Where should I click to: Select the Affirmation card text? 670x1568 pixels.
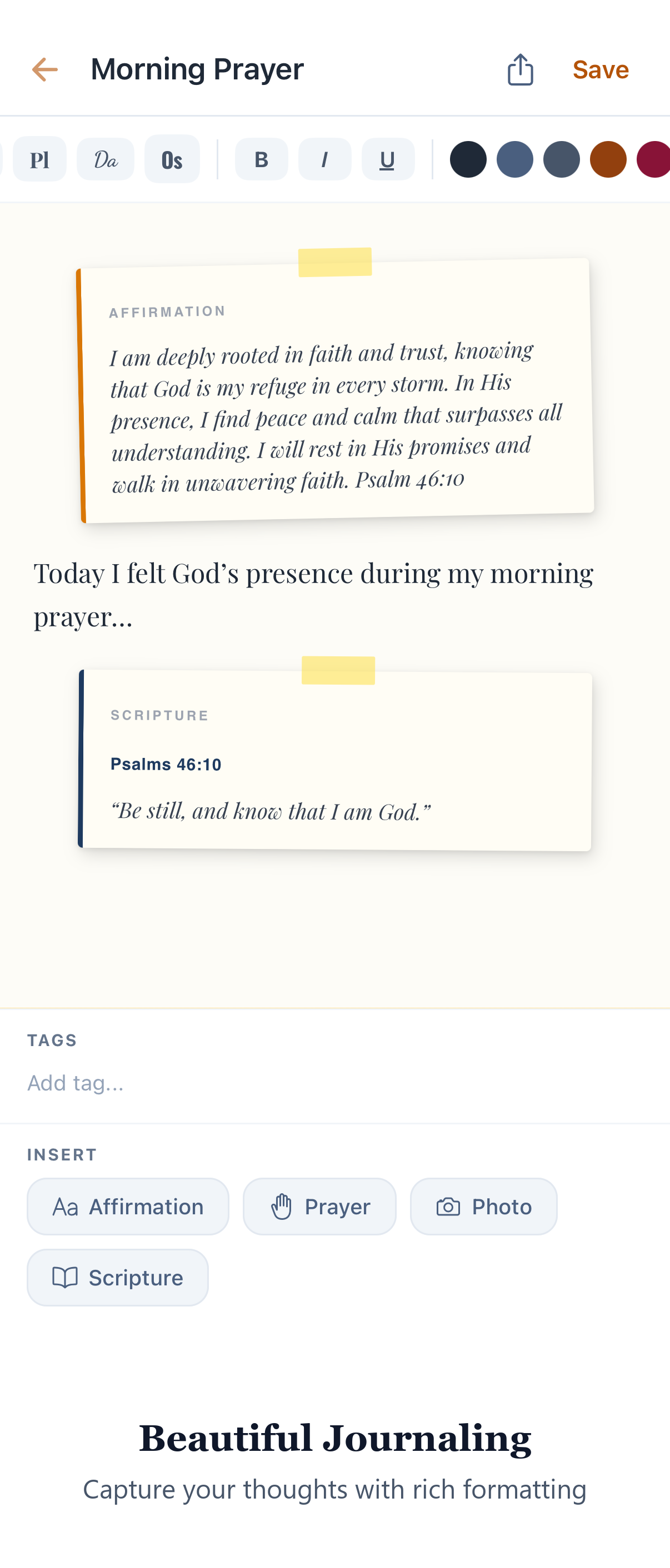(x=335, y=417)
